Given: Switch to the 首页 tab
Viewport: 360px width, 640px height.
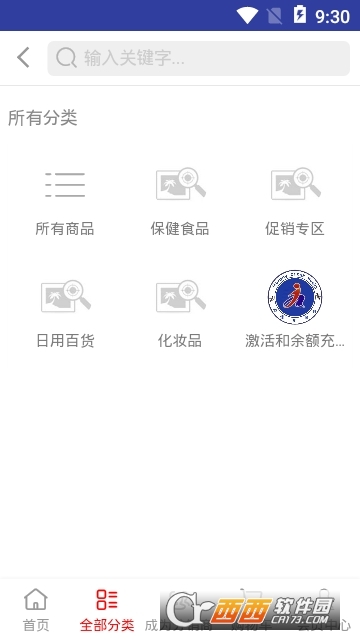Looking at the screenshot, I should point(36,609).
